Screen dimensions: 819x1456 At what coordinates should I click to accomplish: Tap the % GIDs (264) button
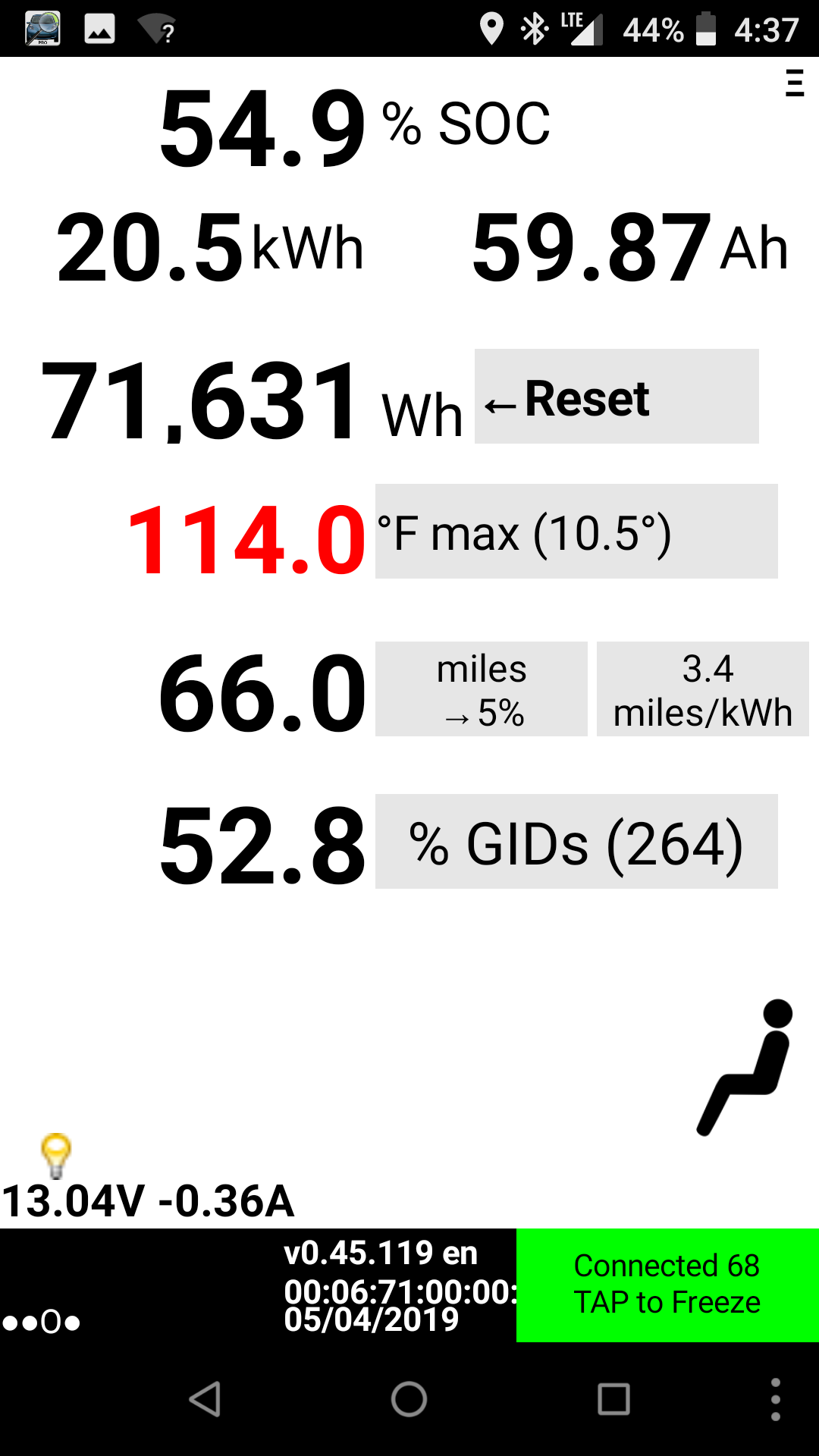(x=576, y=842)
